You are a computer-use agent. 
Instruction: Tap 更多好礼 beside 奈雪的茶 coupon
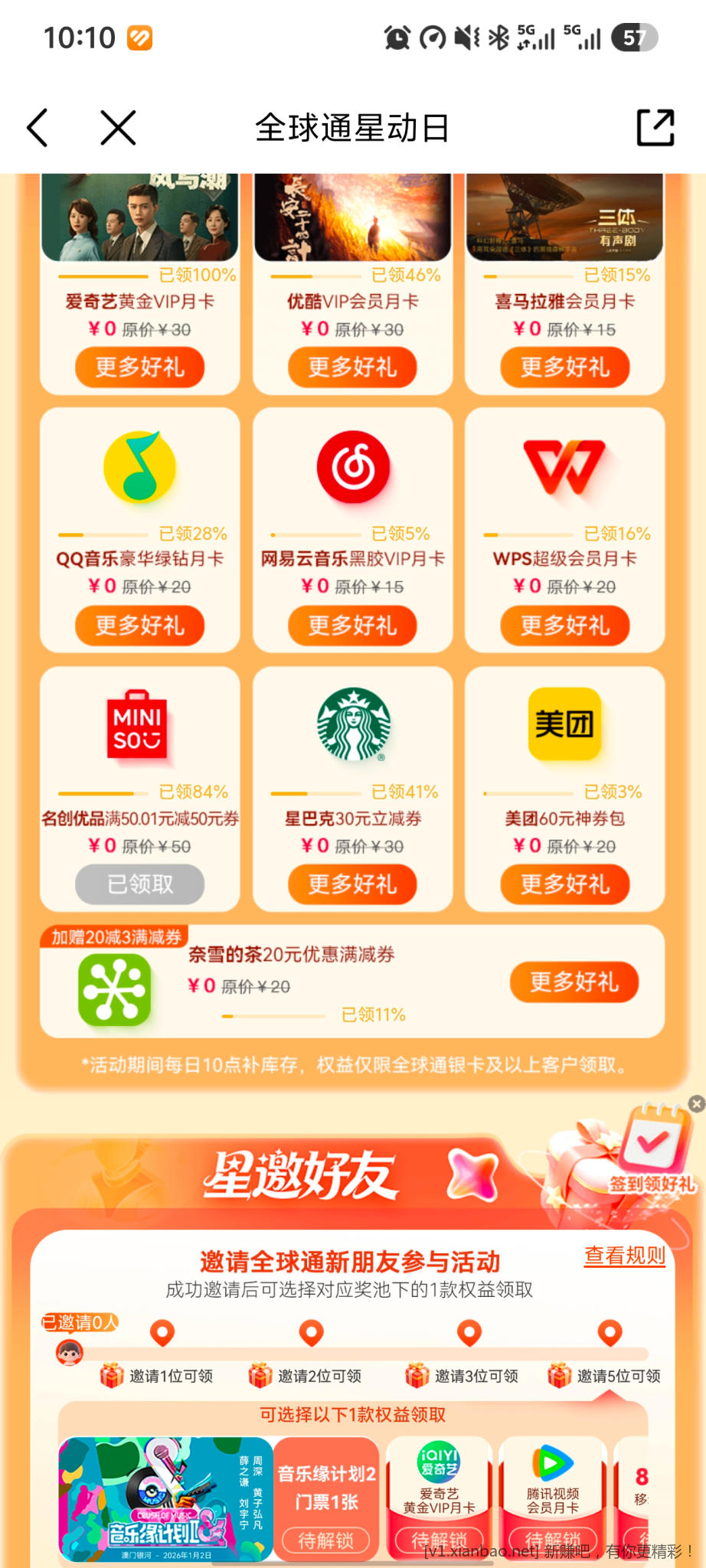tap(575, 982)
